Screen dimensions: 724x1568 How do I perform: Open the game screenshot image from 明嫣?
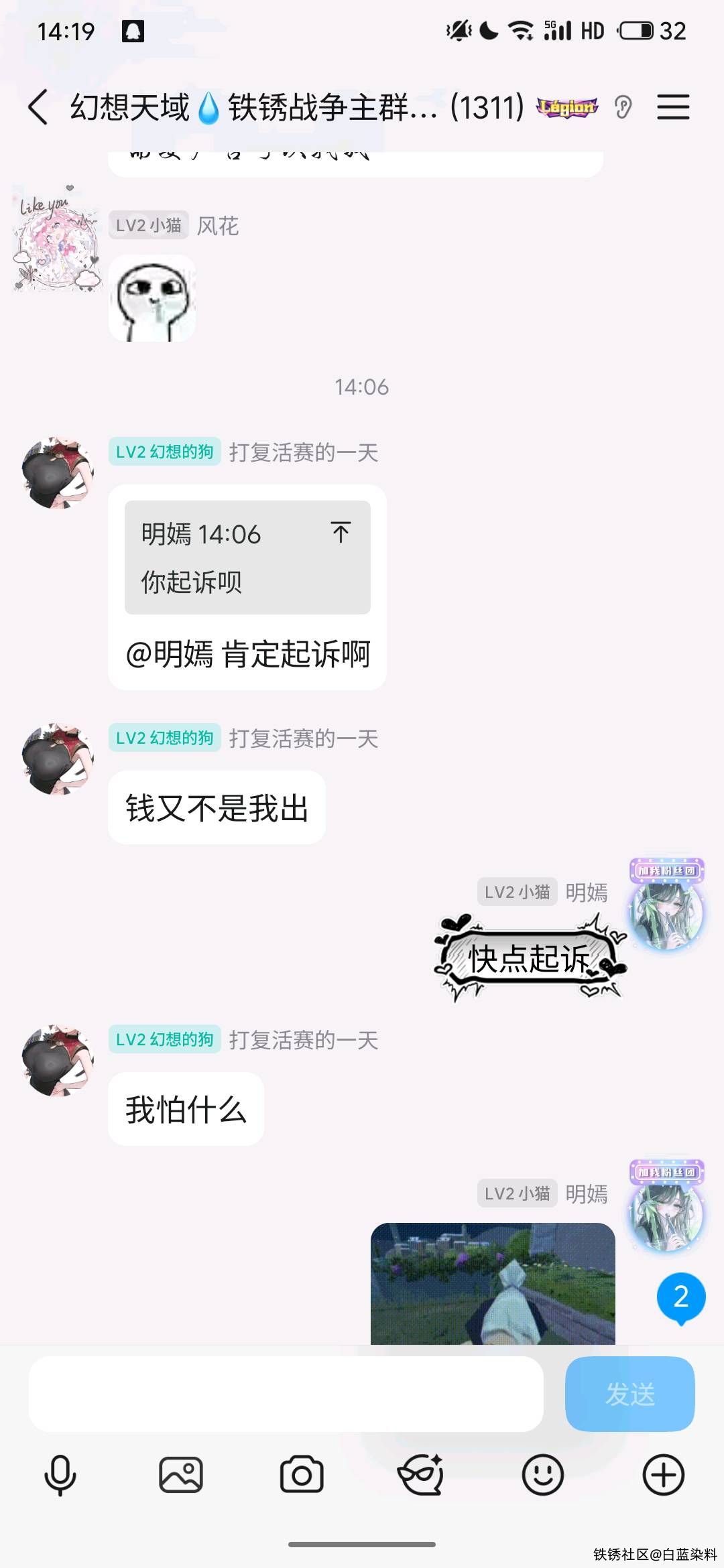(x=493, y=1283)
